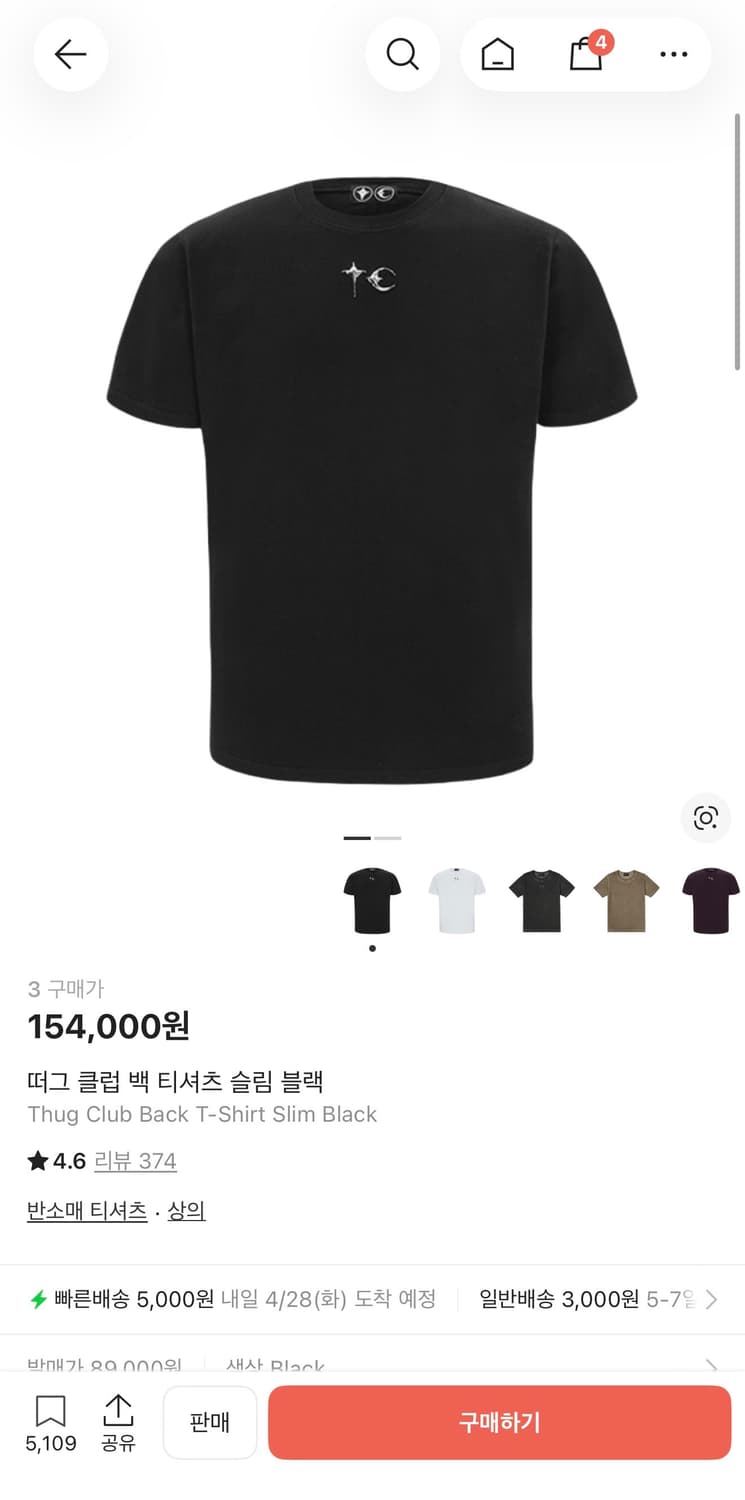
Task: Tap the back arrow to go back
Action: click(70, 55)
